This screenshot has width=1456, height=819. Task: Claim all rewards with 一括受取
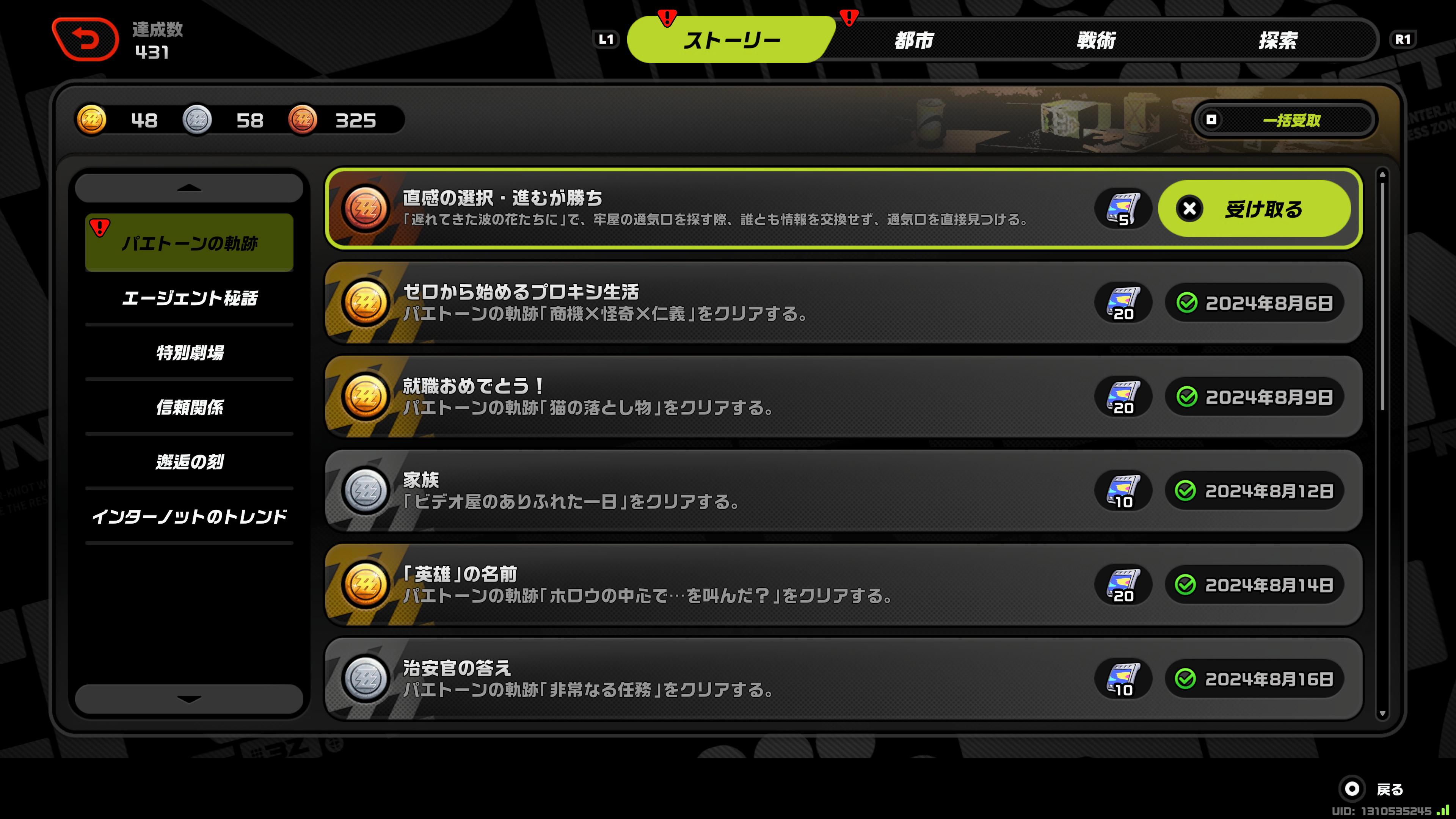pos(1284,121)
